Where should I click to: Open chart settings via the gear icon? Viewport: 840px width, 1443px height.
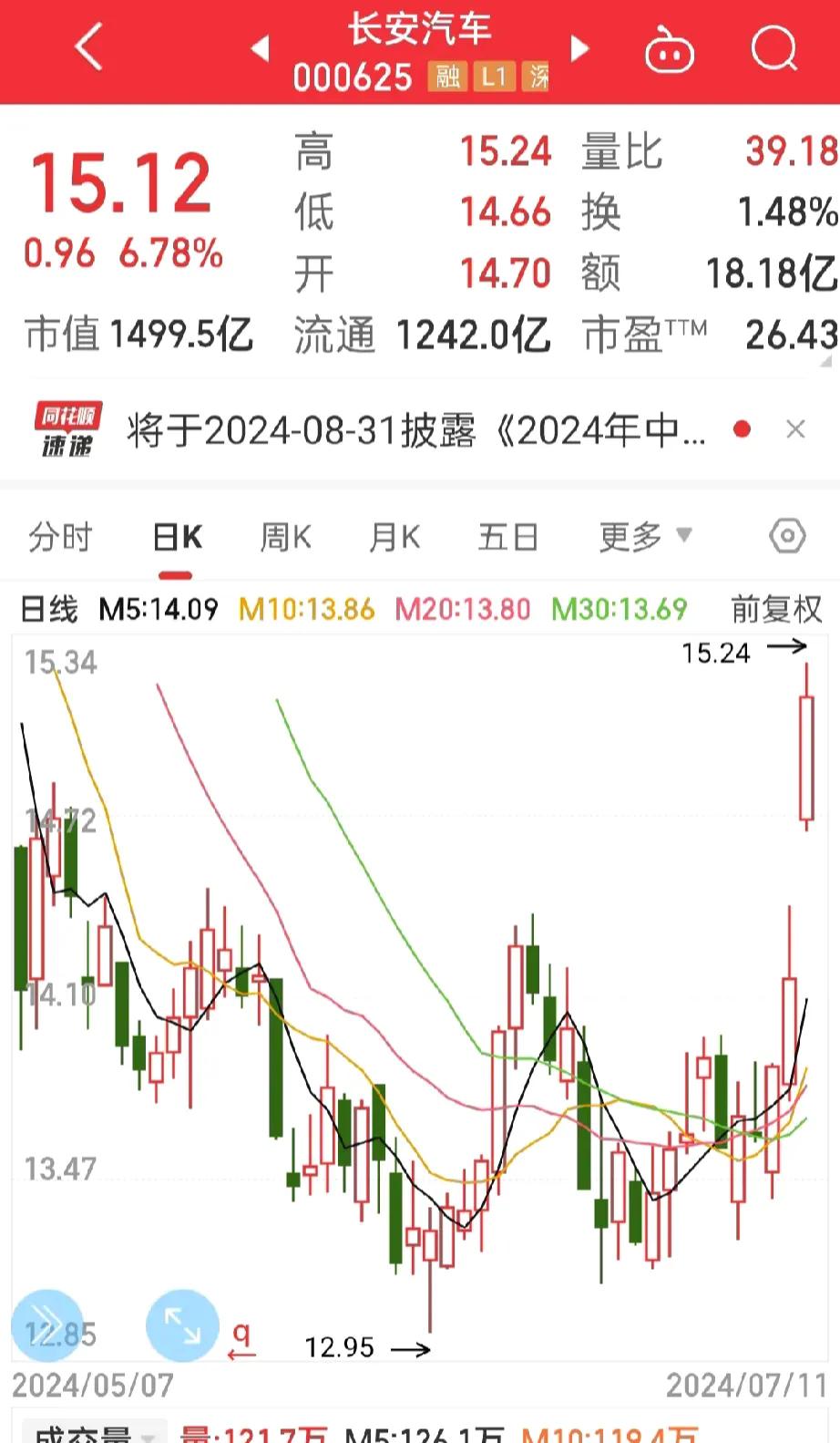[787, 537]
